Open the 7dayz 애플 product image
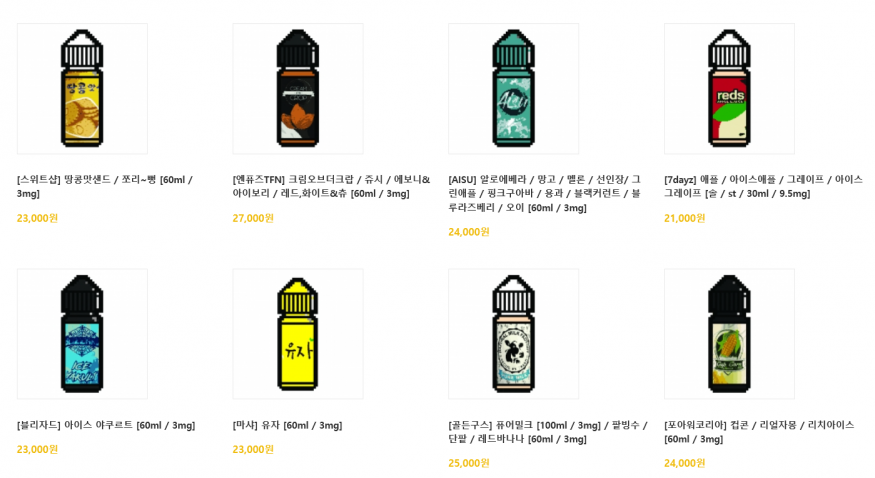Screen dimensions: 875x478 coord(729,88)
